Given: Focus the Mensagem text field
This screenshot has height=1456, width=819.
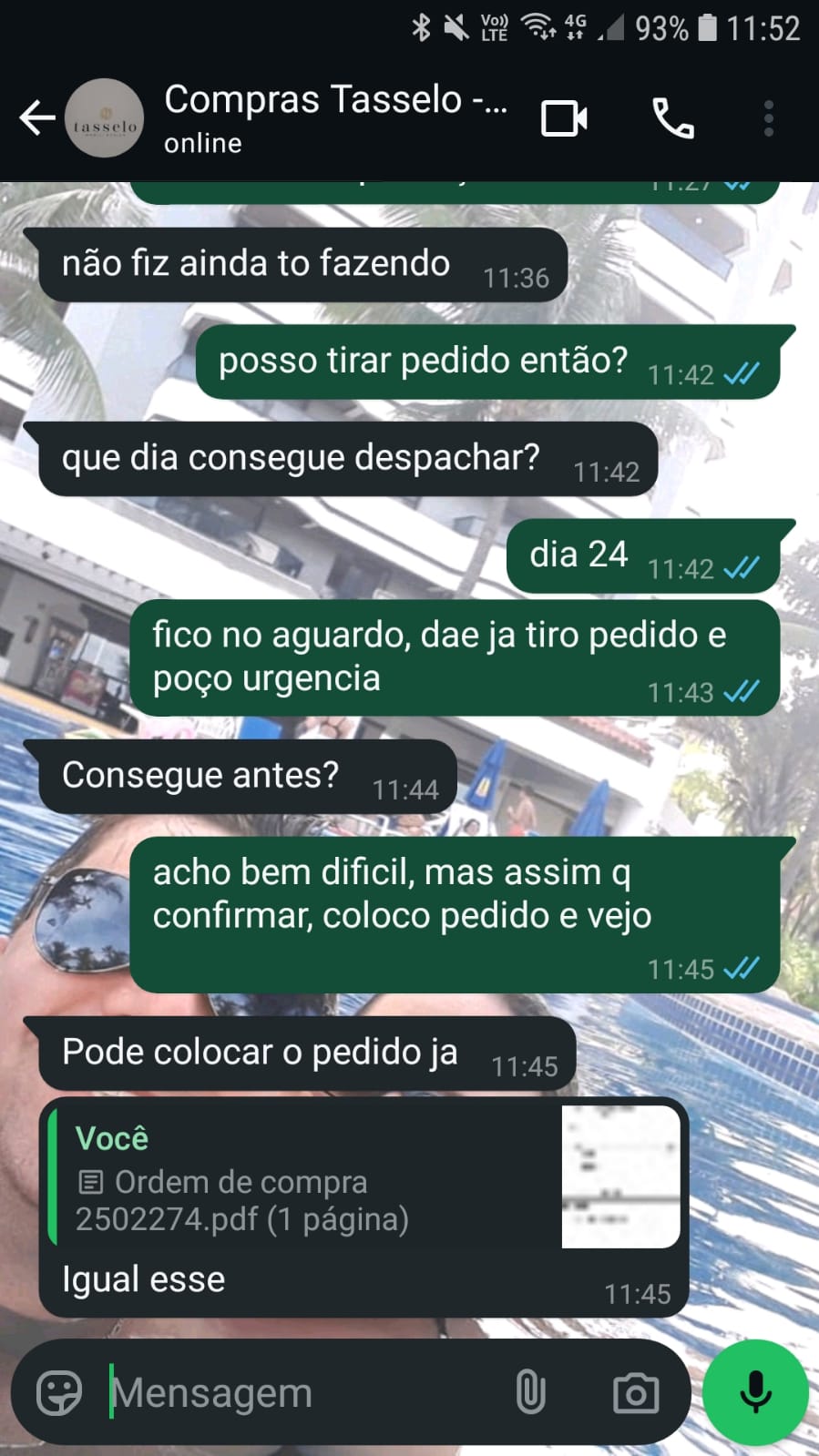Looking at the screenshot, I should 301,1392.
